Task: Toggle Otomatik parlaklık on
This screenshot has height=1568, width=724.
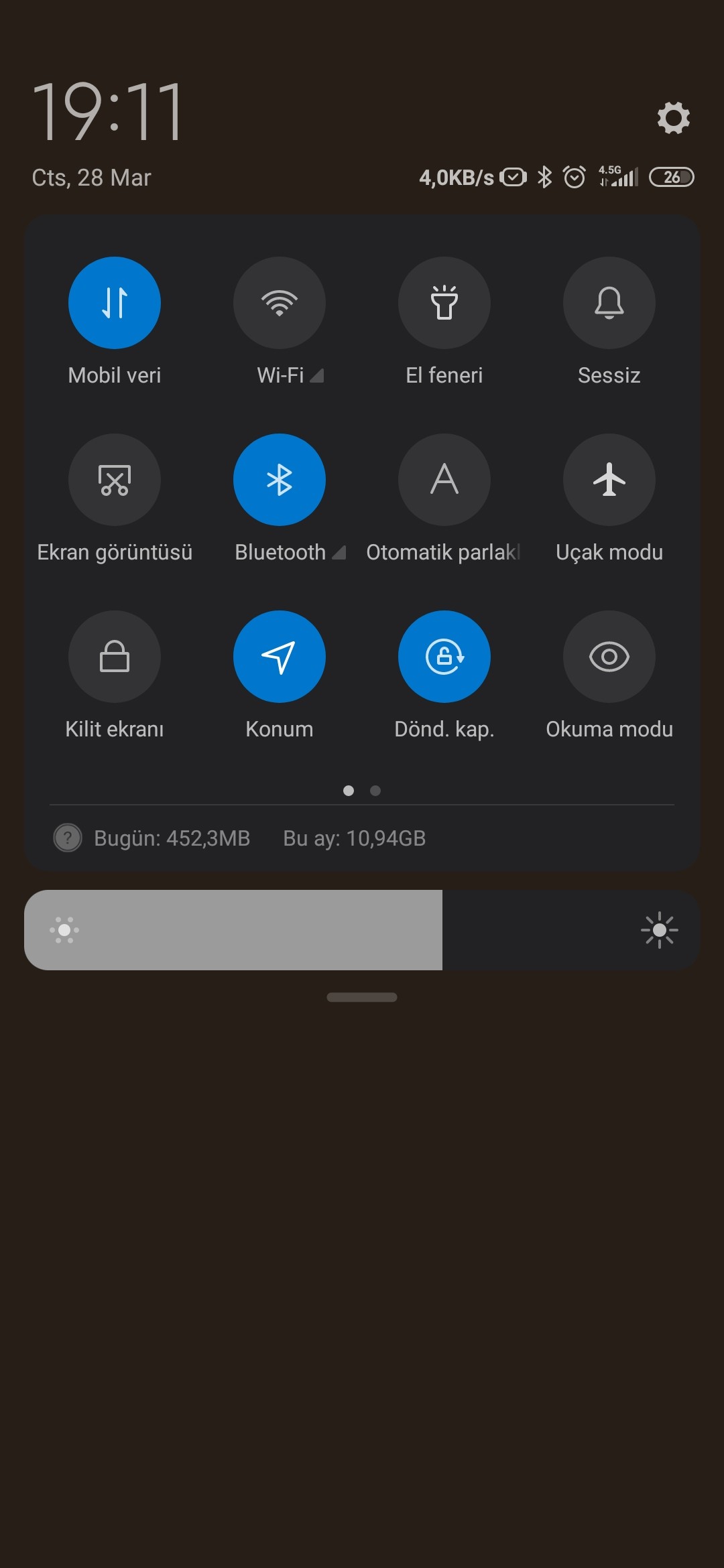Action: point(444,480)
